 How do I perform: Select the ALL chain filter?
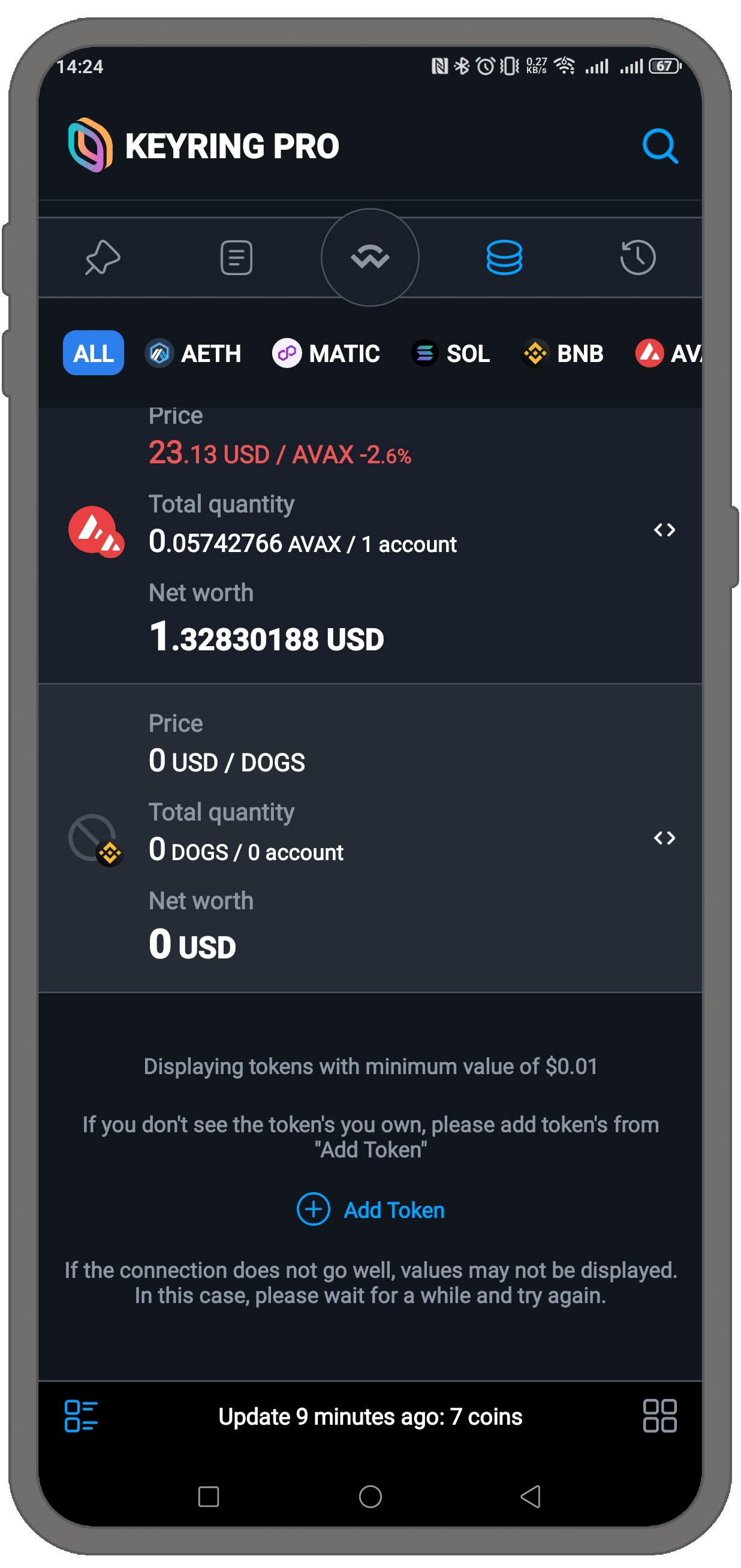click(93, 353)
